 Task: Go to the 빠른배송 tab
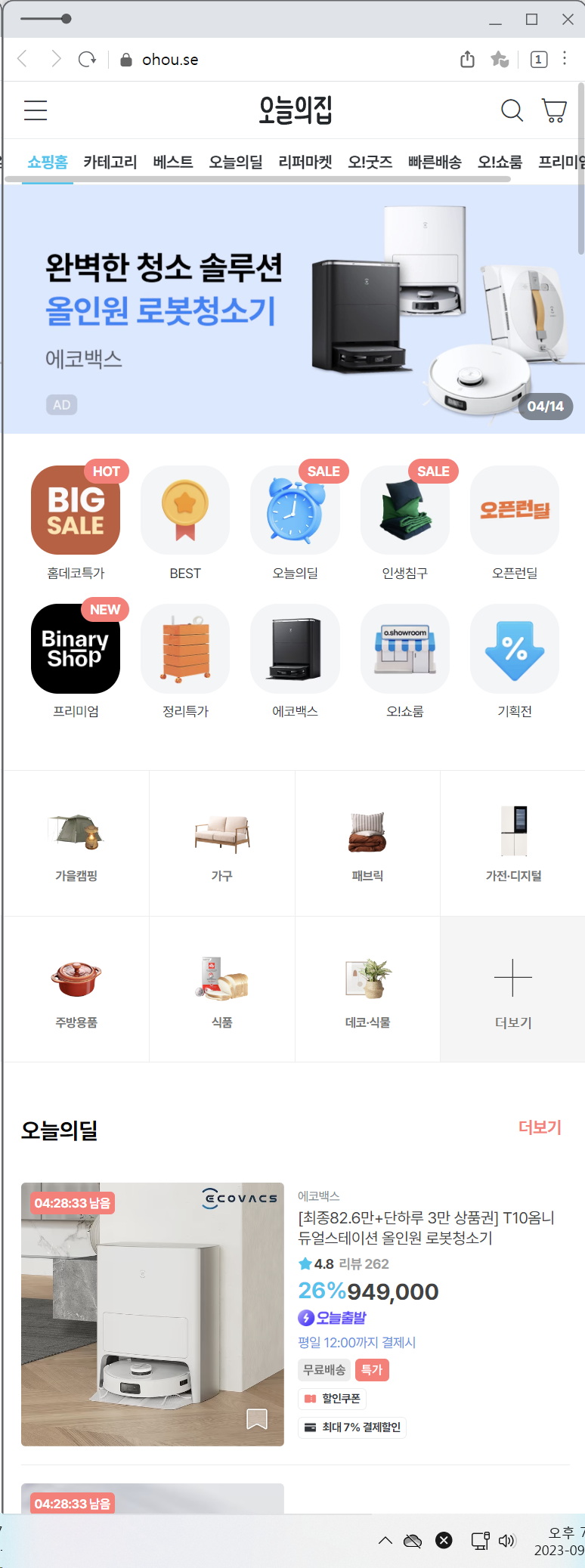pos(435,162)
